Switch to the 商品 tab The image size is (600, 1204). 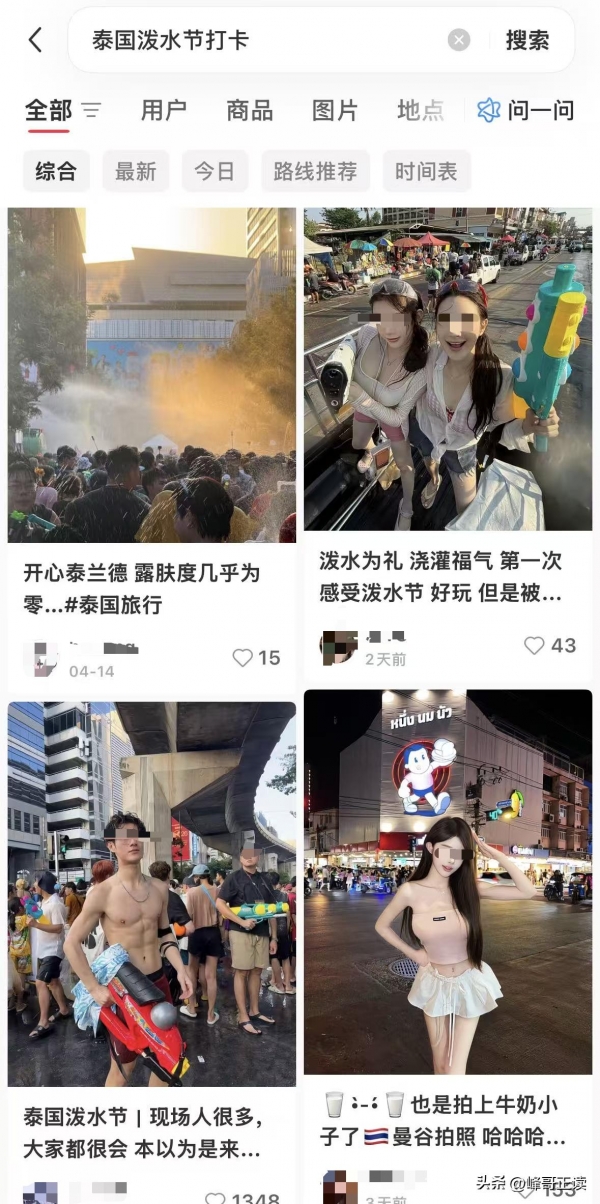[x=249, y=110]
